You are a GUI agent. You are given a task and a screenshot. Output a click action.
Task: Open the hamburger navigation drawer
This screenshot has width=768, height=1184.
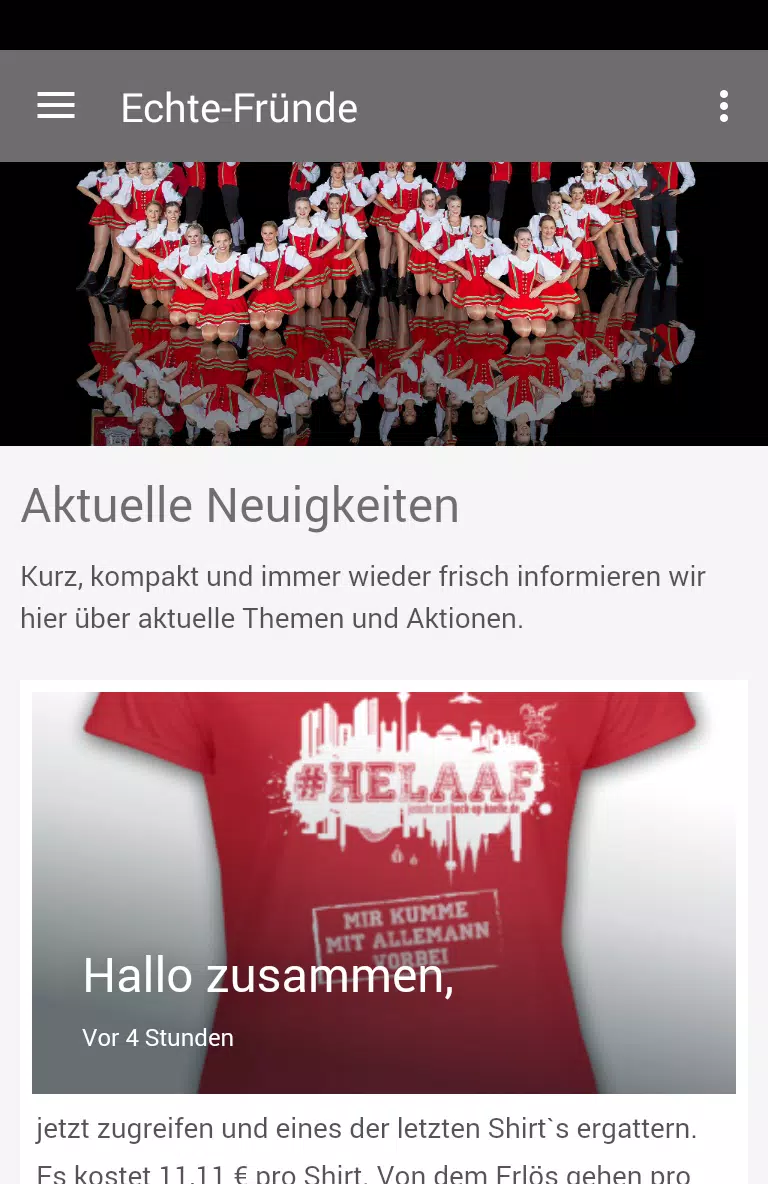[56, 106]
